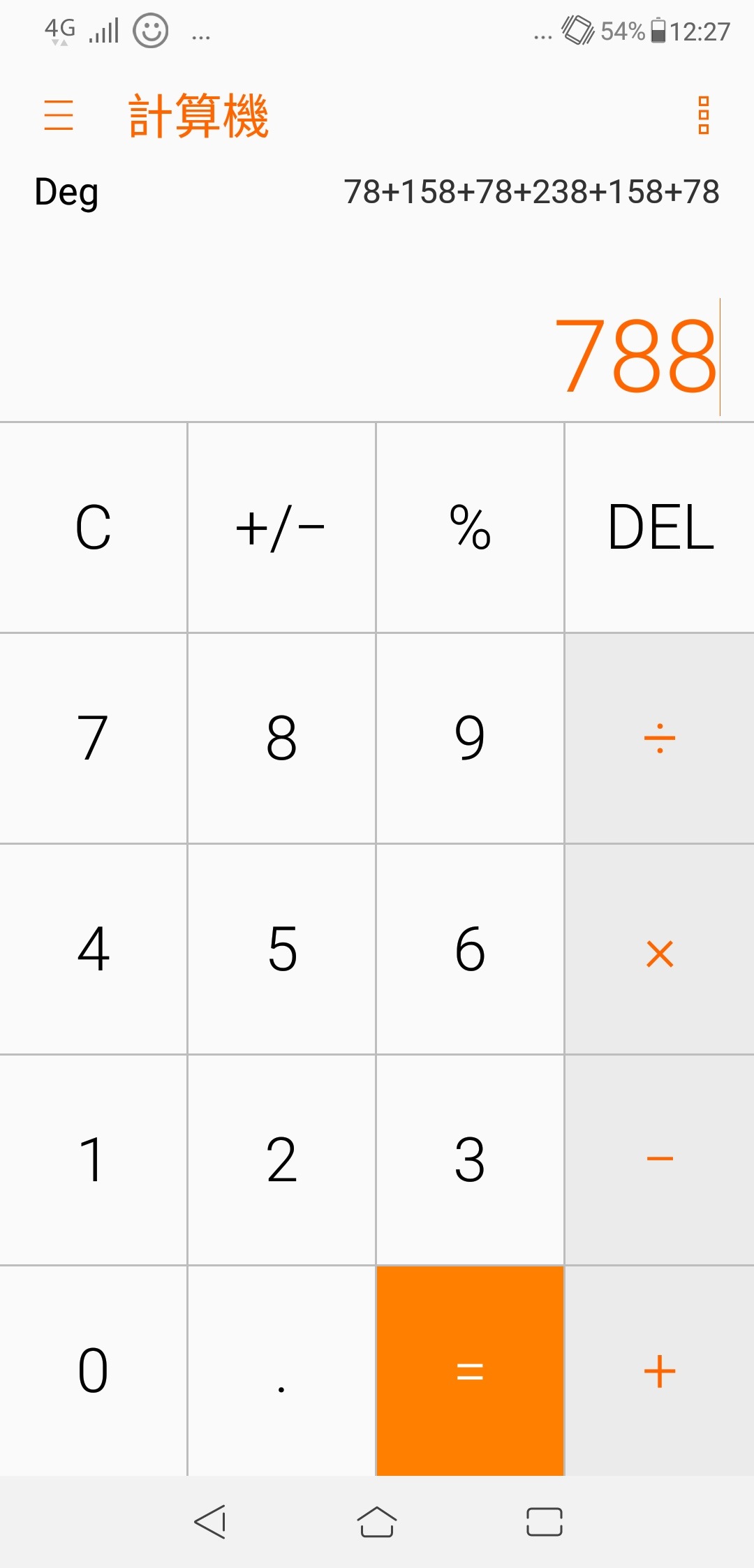Tap the navigation bar back arrow
The image size is (754, 1568).
[x=210, y=1522]
